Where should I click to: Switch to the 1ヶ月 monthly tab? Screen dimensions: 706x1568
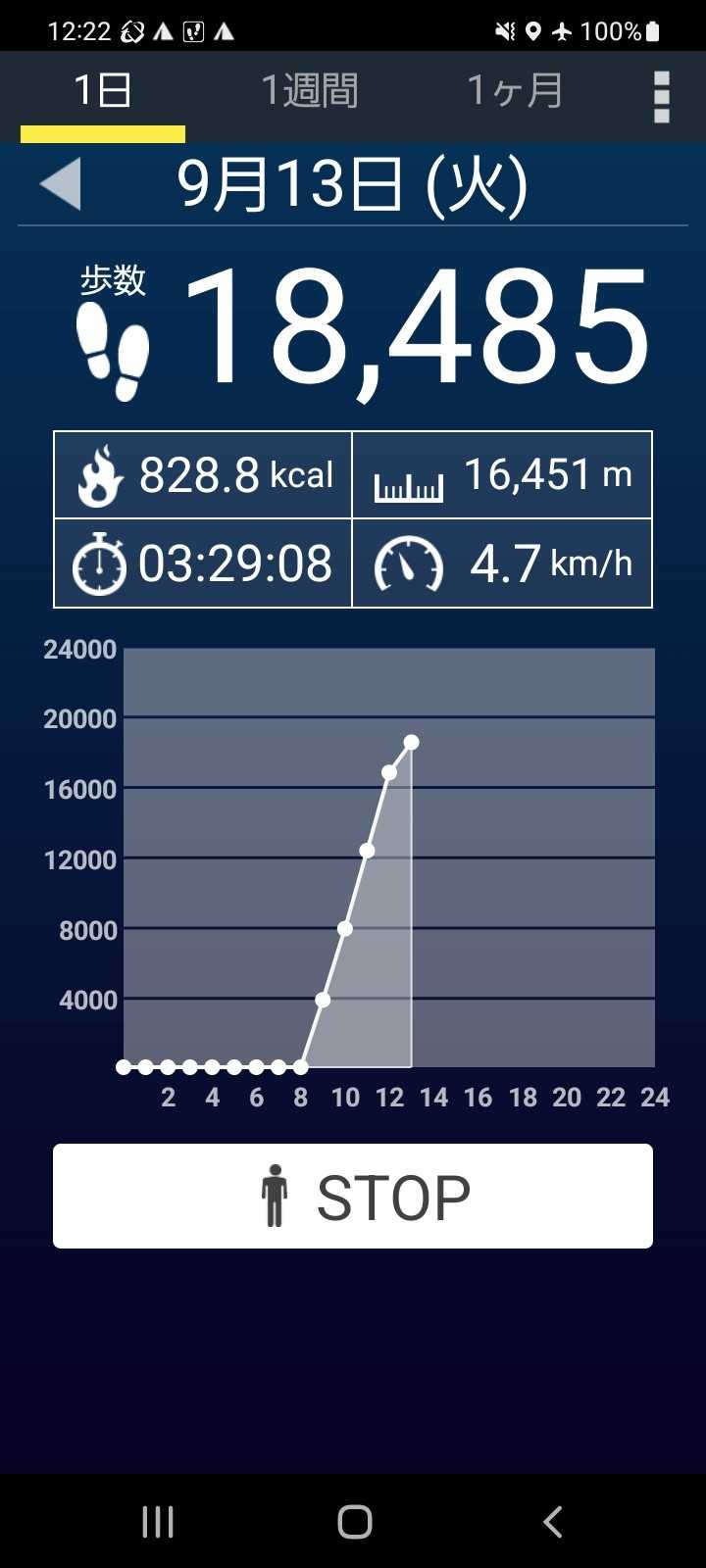515,91
